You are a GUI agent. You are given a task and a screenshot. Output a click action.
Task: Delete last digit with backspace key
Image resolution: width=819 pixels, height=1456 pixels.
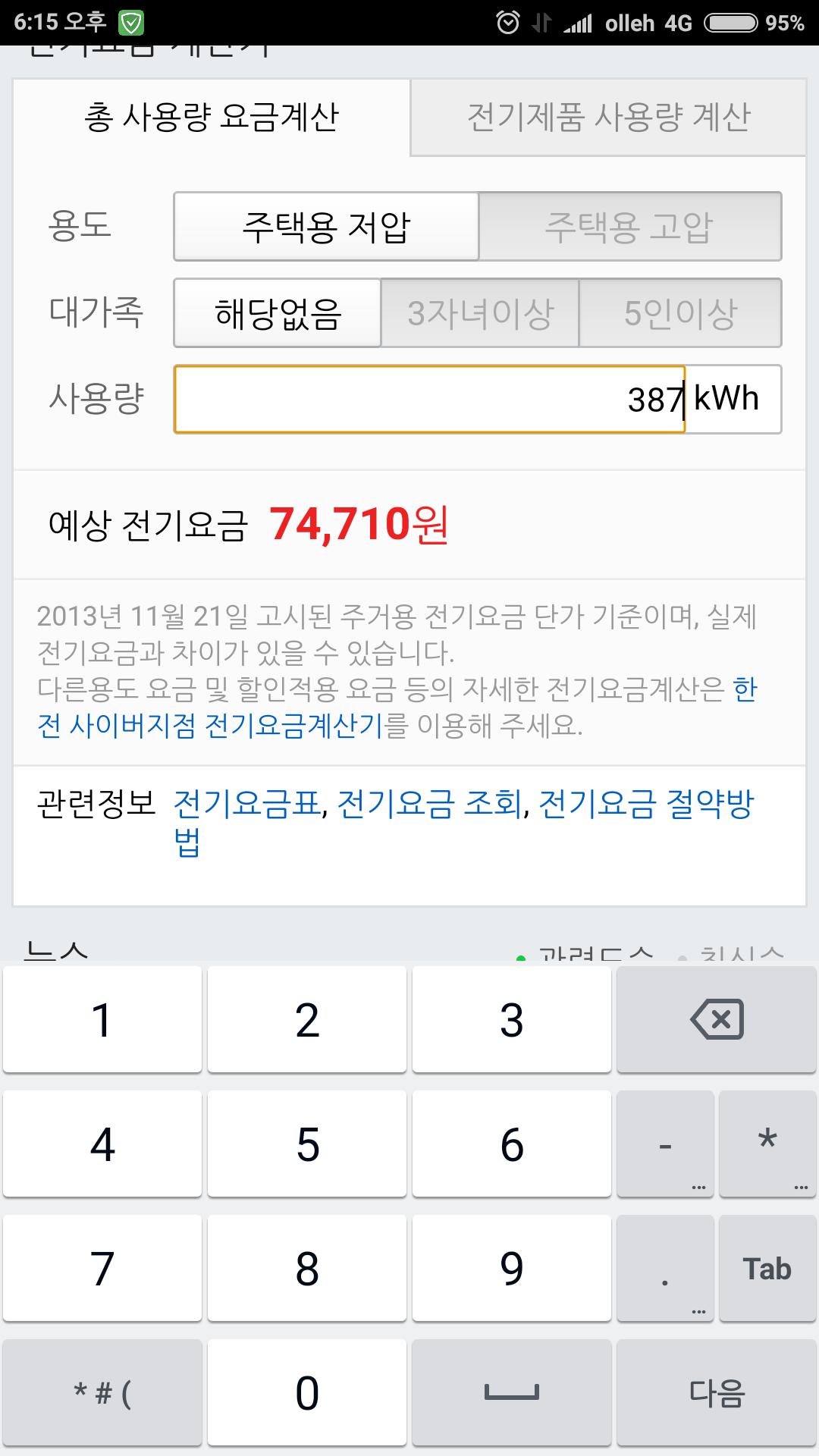(717, 1019)
